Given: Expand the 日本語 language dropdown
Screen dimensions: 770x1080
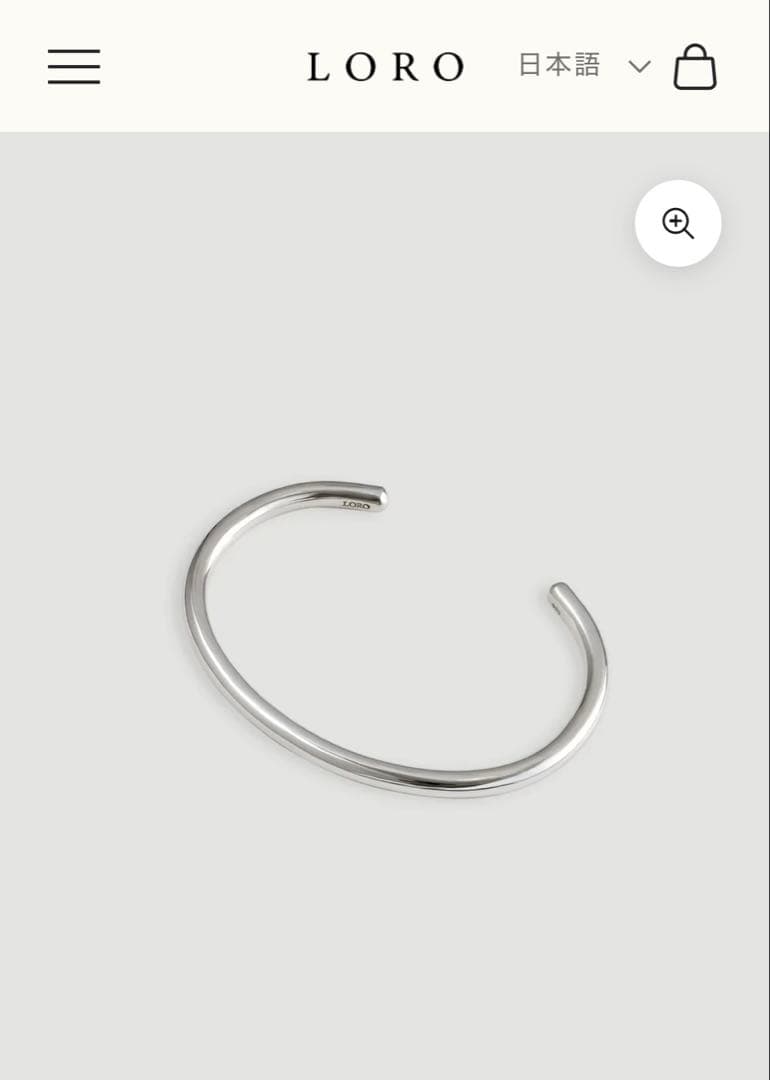Looking at the screenshot, I should [584, 66].
